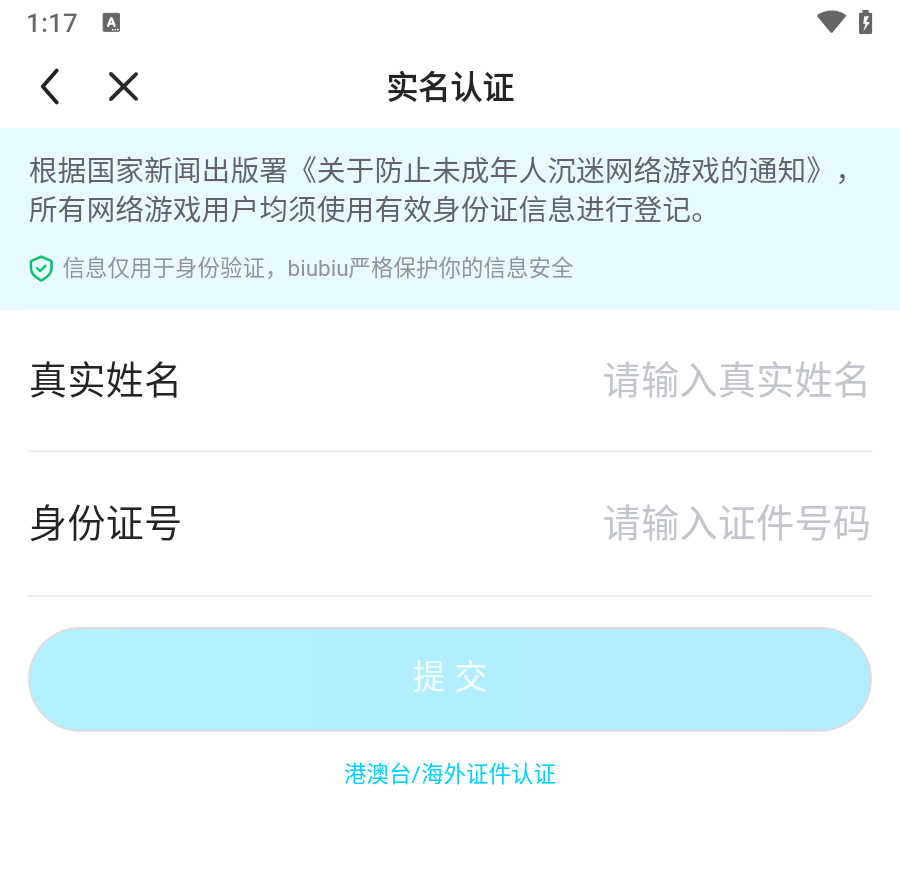This screenshot has width=900, height=890.
Task: Go back using the arrow icon
Action: 50,87
